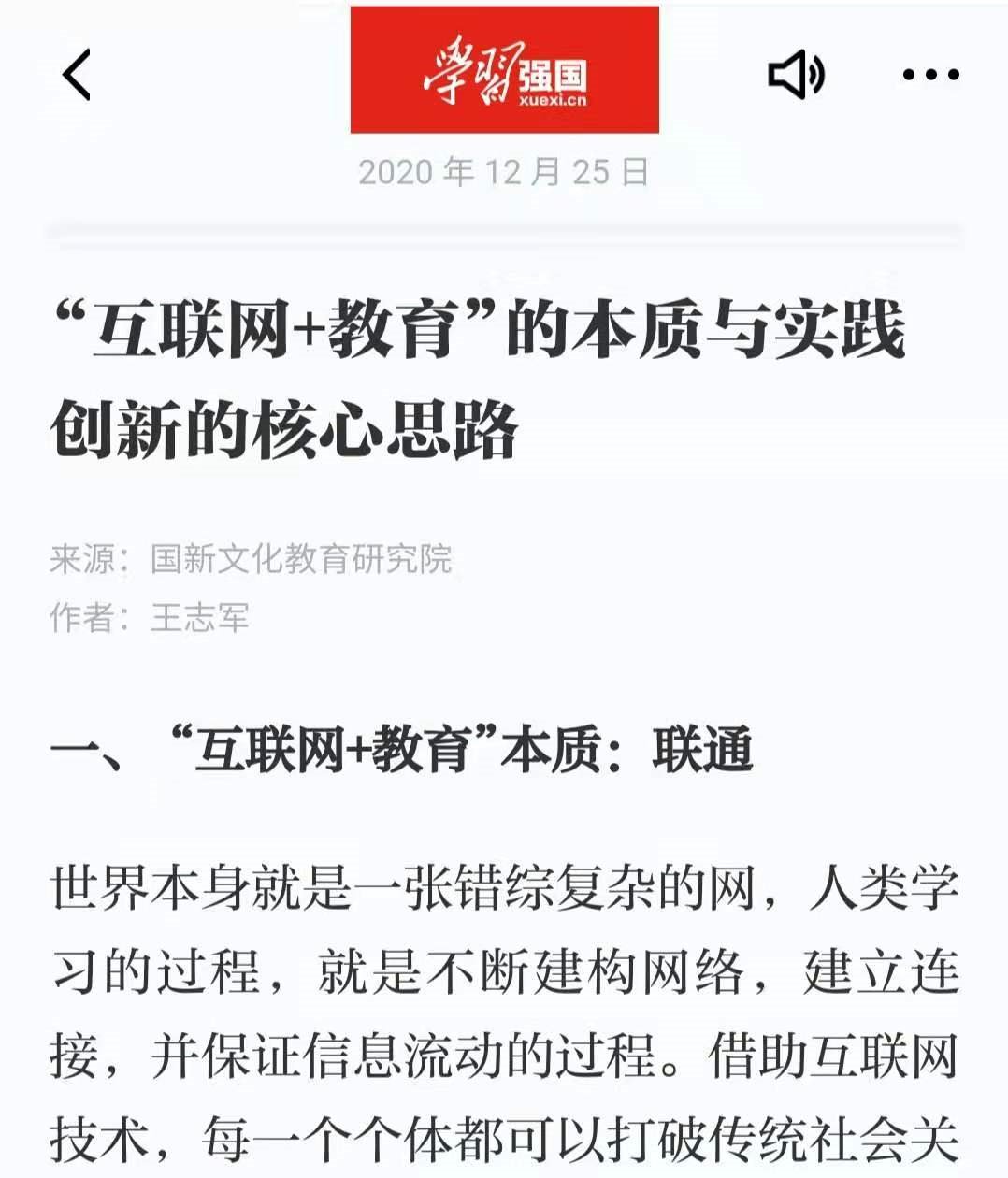
Task: Open the three-dot more options menu
Action: (x=930, y=75)
